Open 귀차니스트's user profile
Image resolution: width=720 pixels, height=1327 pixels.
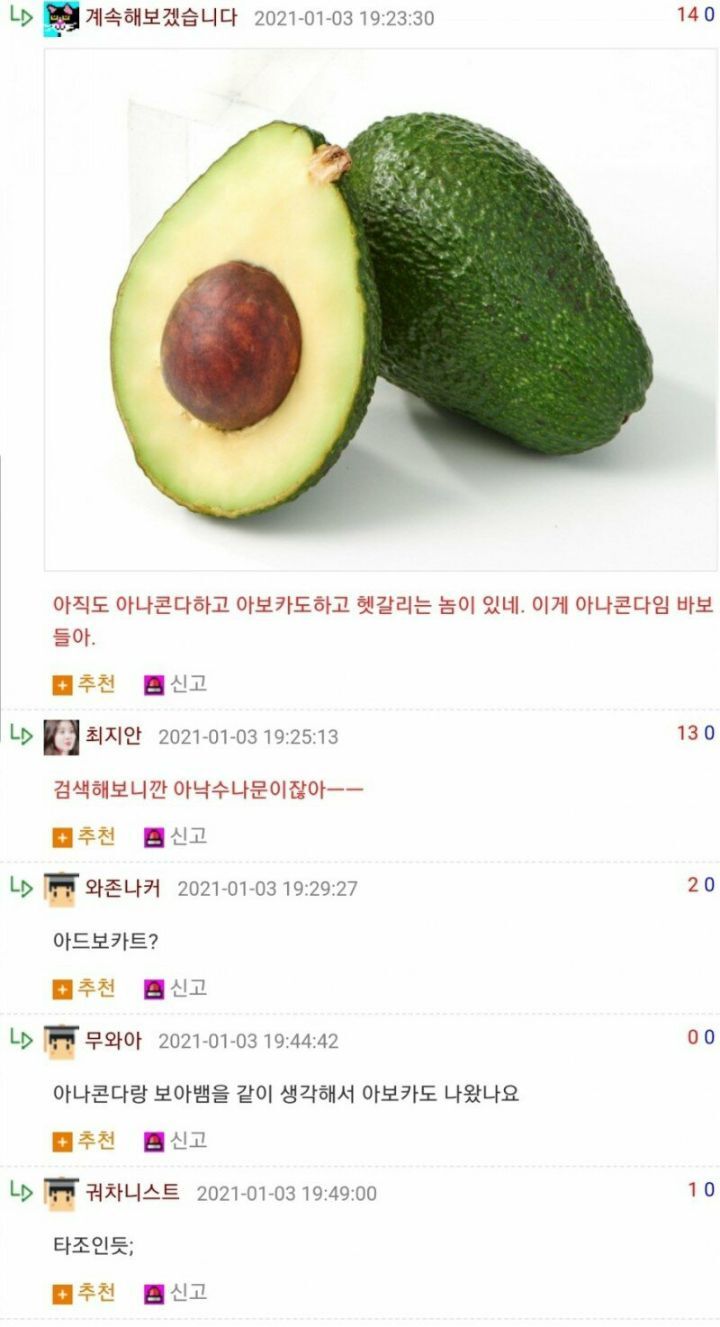coord(133,1193)
